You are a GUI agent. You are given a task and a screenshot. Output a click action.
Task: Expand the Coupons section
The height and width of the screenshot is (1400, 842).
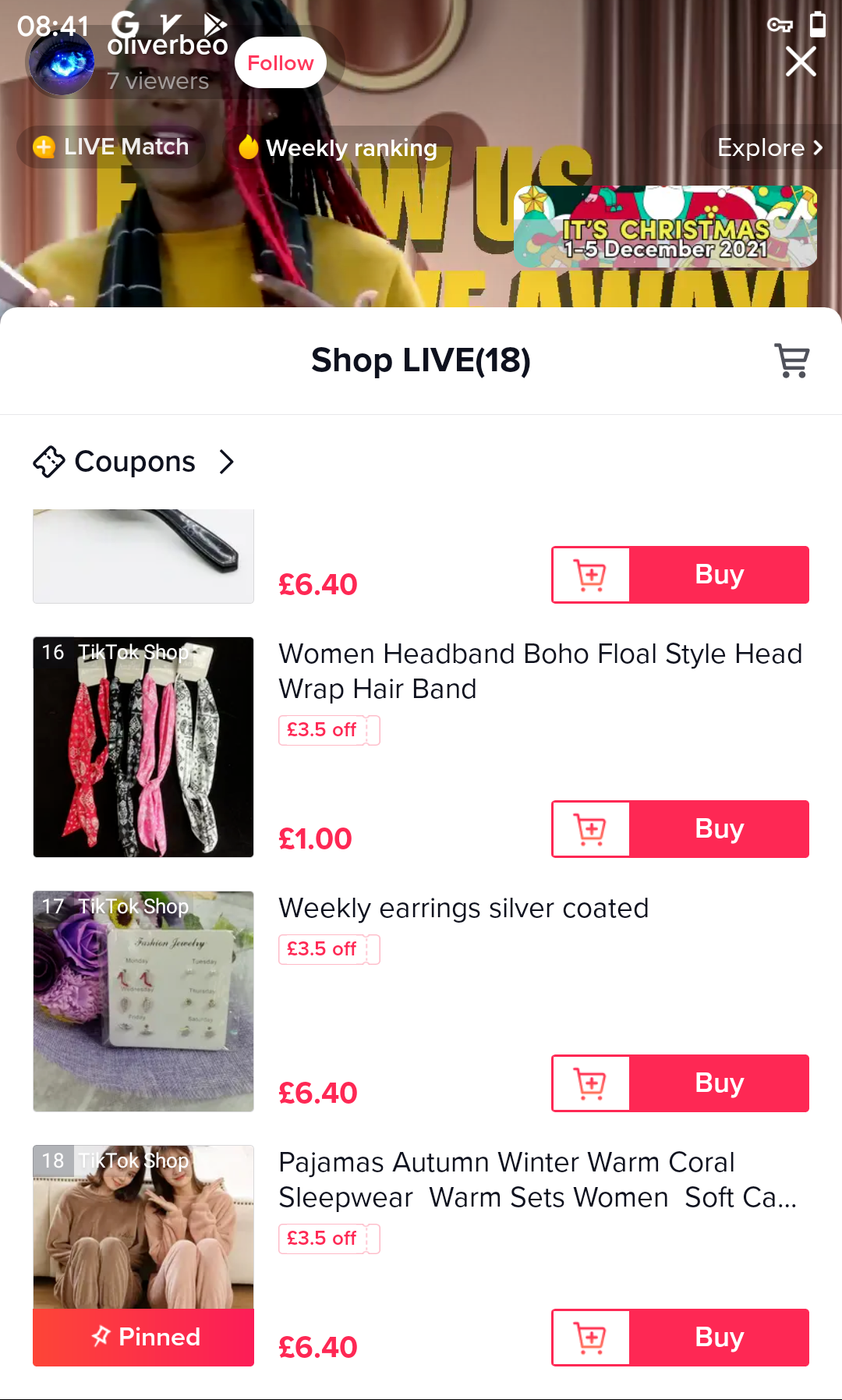point(134,462)
